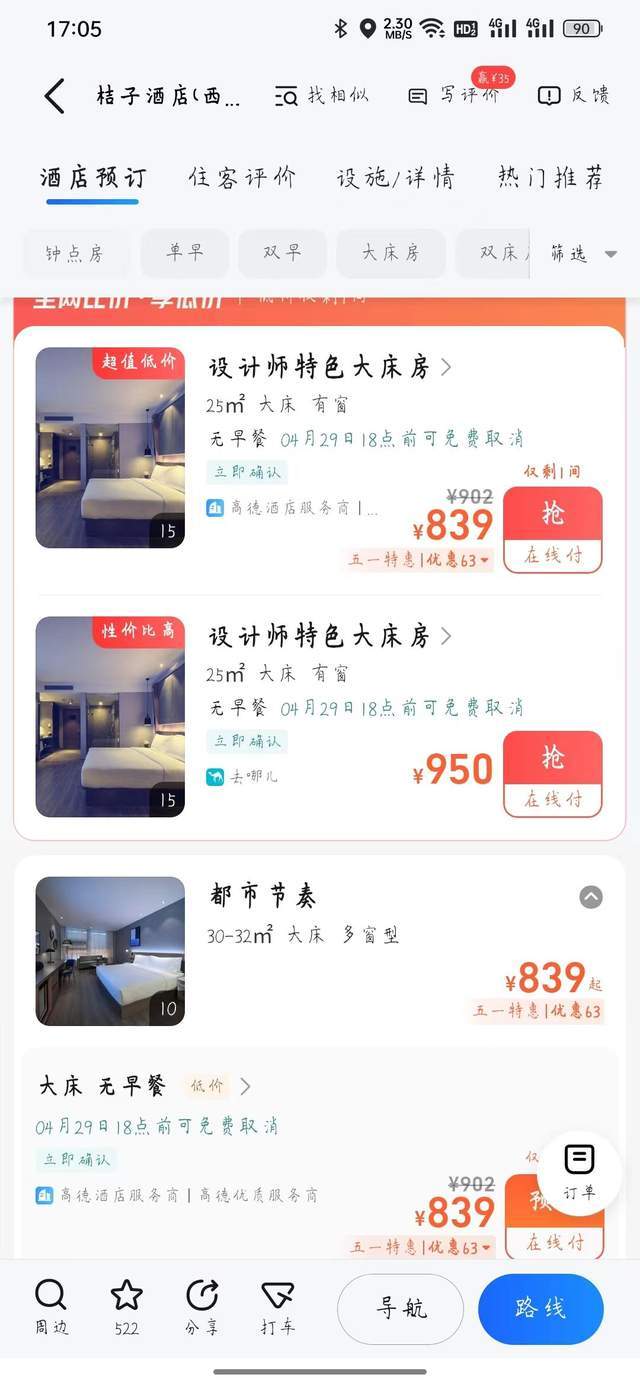Switch to the 设施/详情 tab
This screenshot has height=1387, width=640.
pos(396,178)
